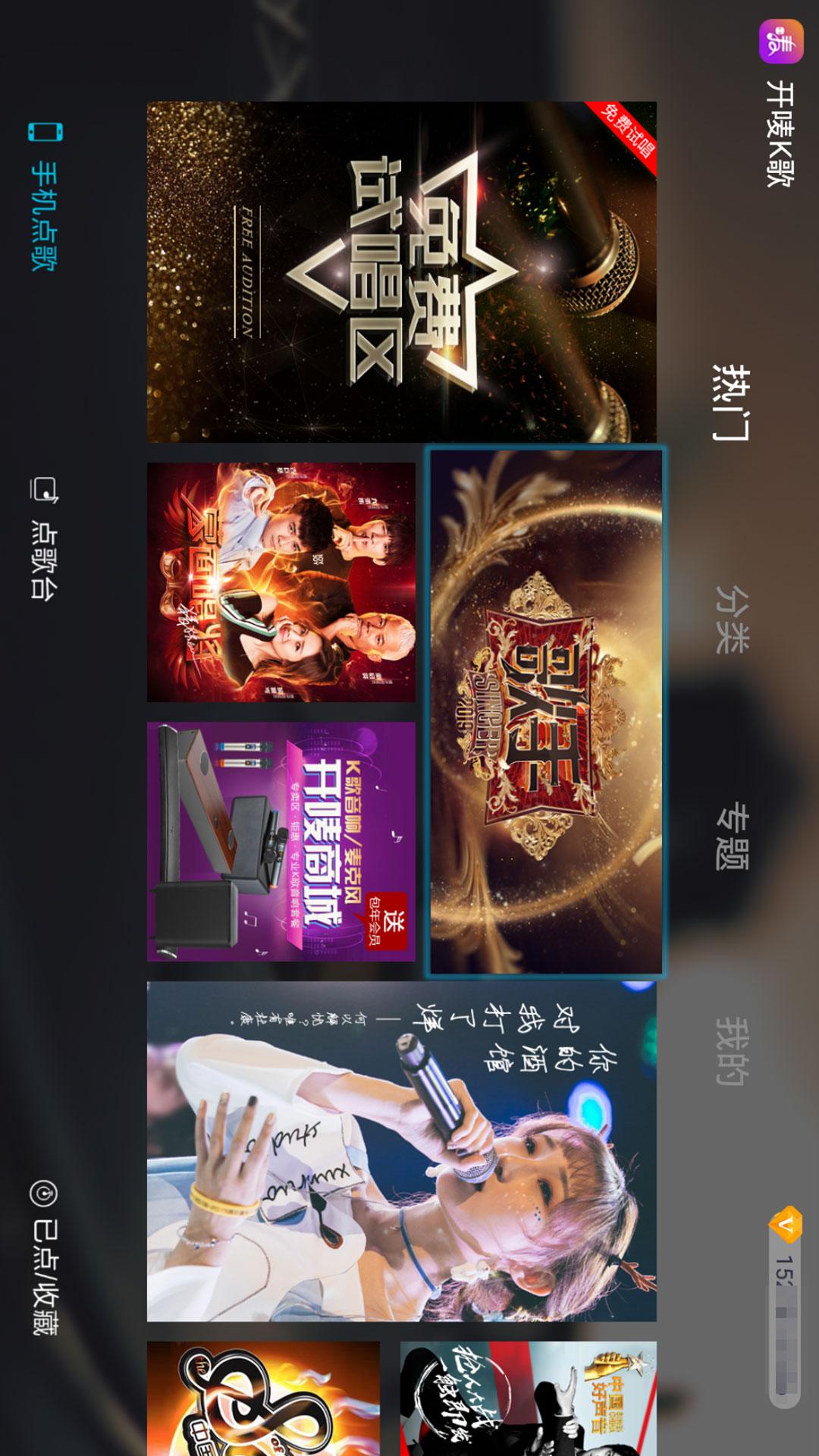The height and width of the screenshot is (1456, 819).
Task: Open the 歌手 Singer tile
Action: [x=546, y=711]
